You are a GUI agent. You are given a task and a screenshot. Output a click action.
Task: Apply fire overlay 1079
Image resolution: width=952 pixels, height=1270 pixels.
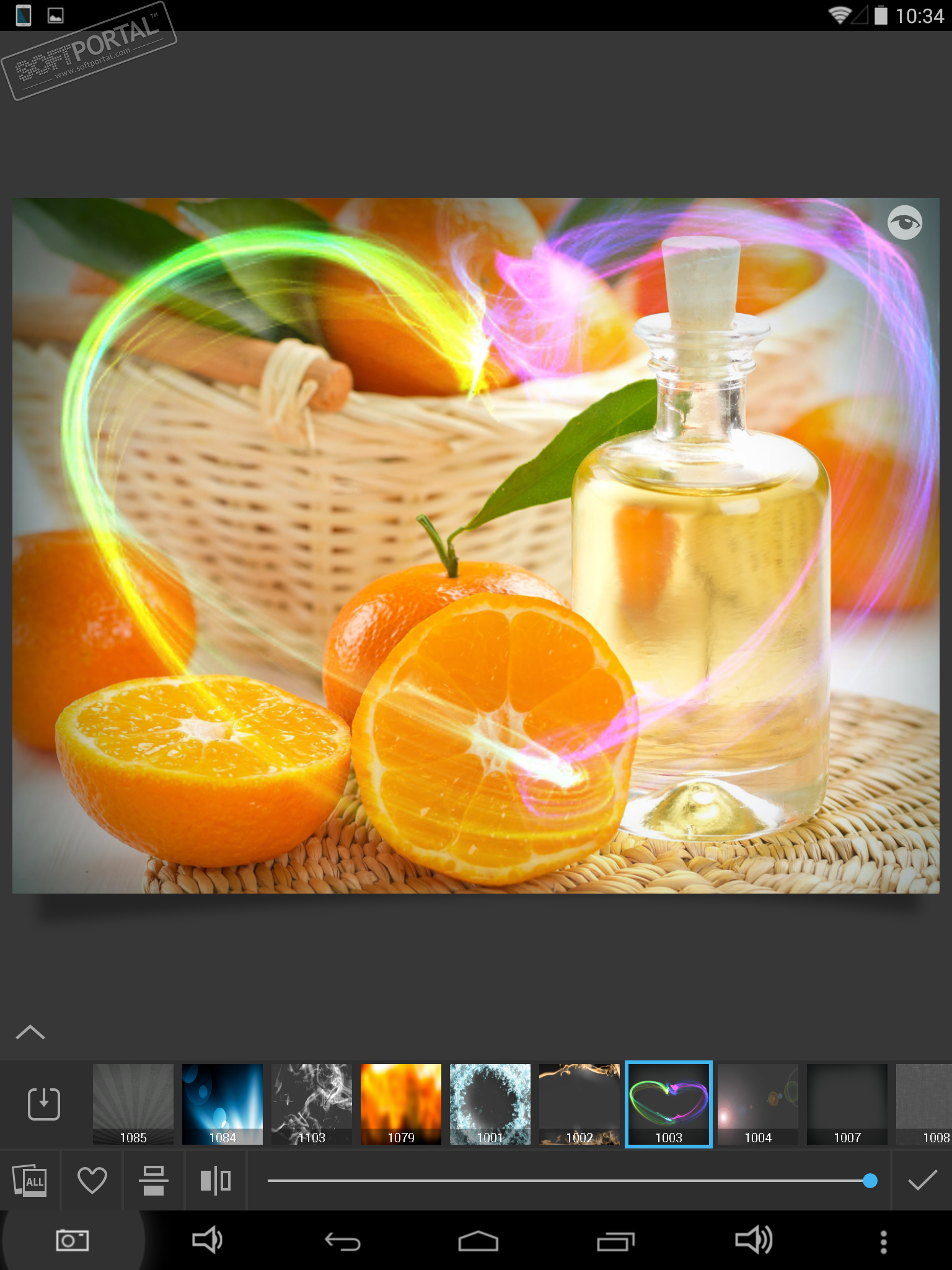[x=401, y=1104]
